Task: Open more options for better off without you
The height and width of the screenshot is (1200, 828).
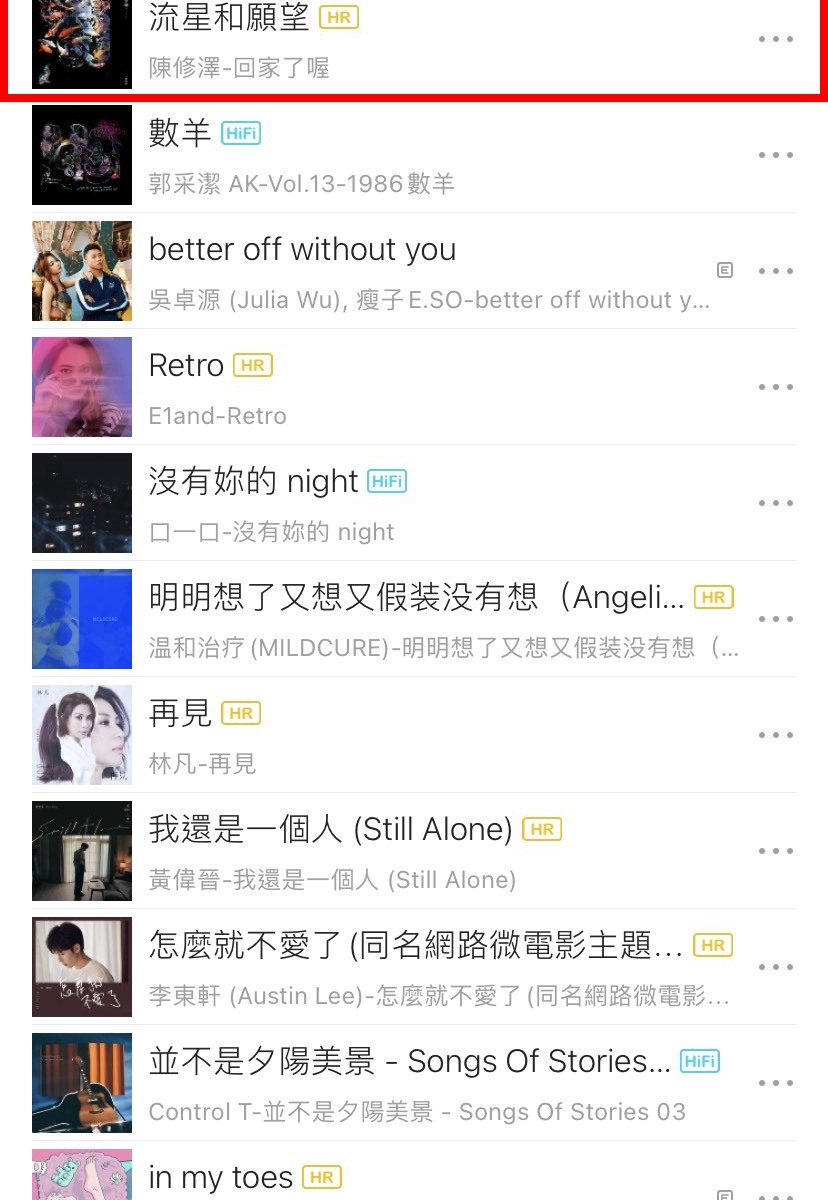Action: point(775,271)
